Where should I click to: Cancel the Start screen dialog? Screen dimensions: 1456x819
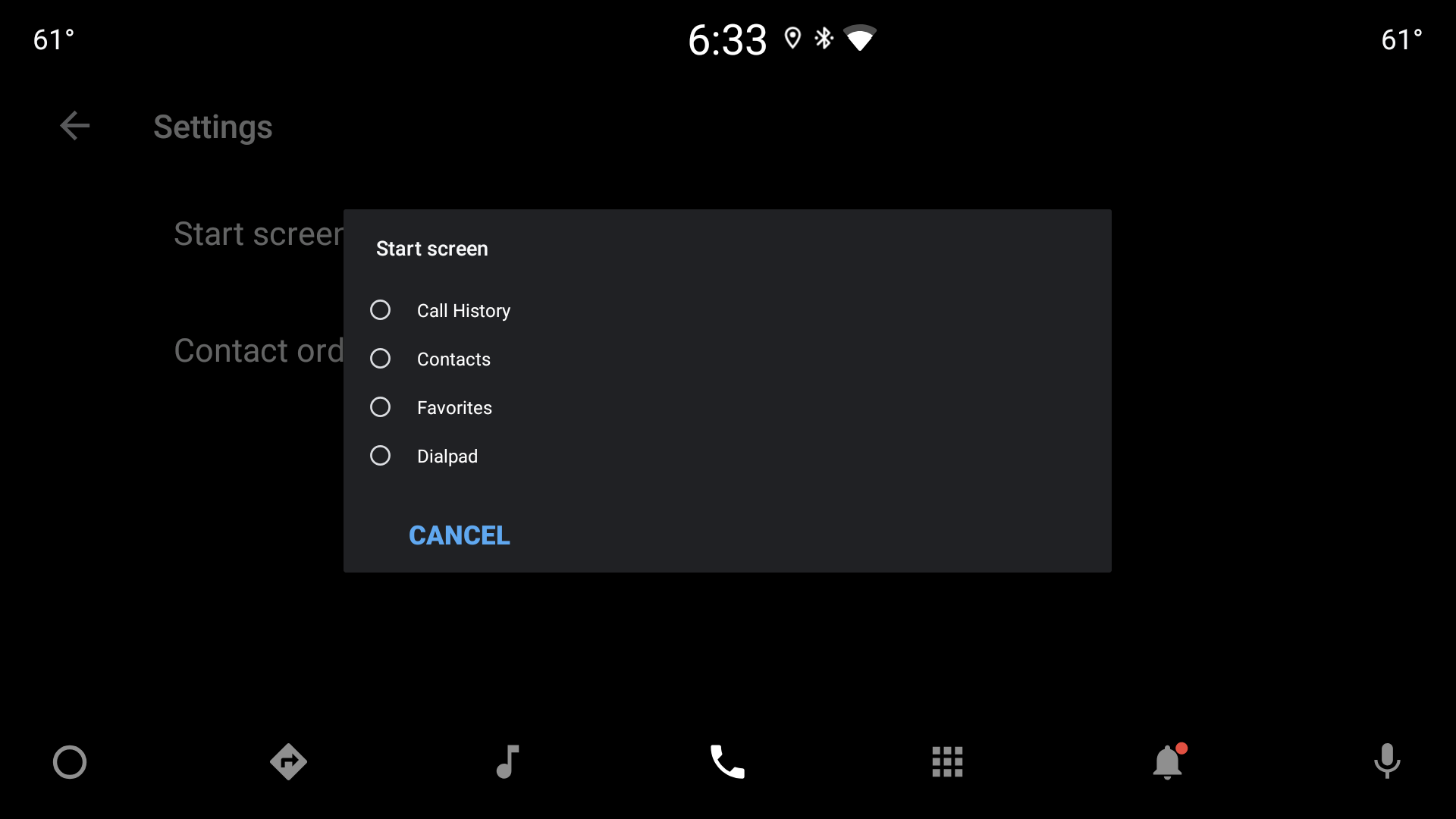pos(459,535)
